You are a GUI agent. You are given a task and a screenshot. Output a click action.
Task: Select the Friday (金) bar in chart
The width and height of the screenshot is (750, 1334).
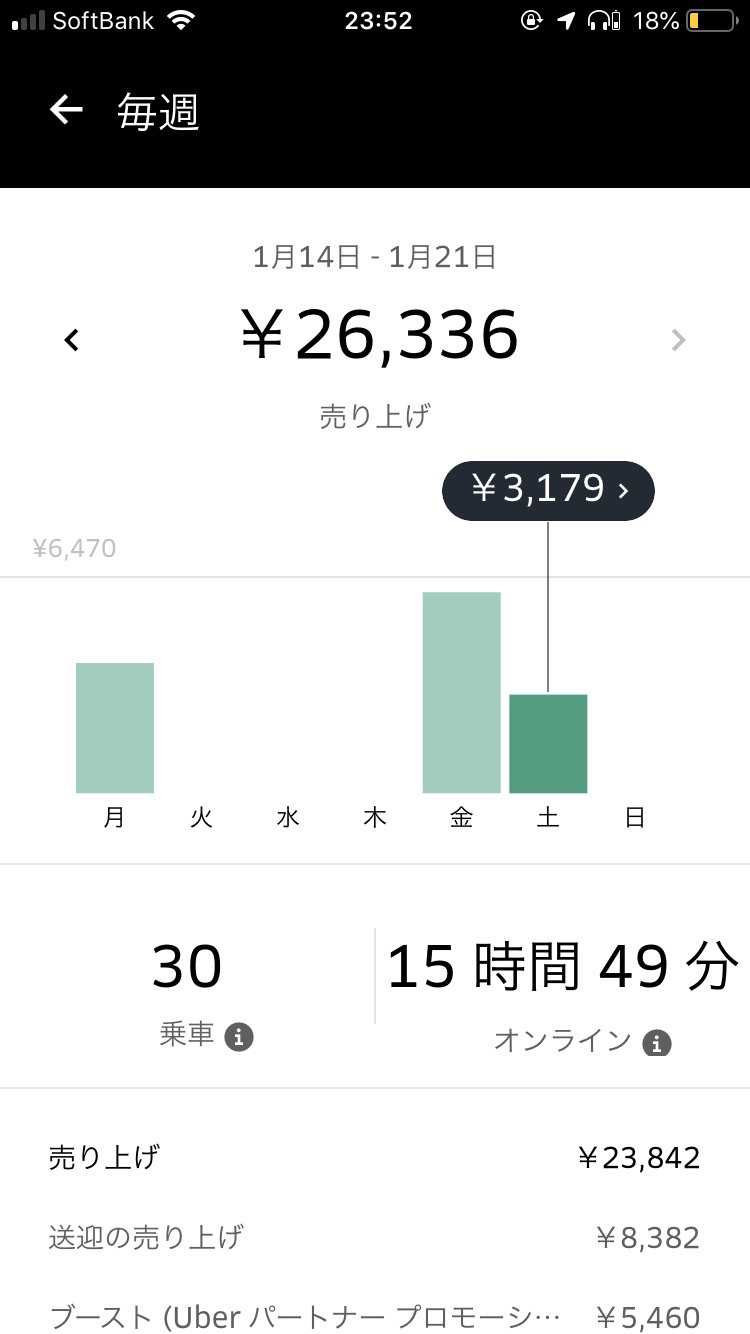[x=461, y=692]
